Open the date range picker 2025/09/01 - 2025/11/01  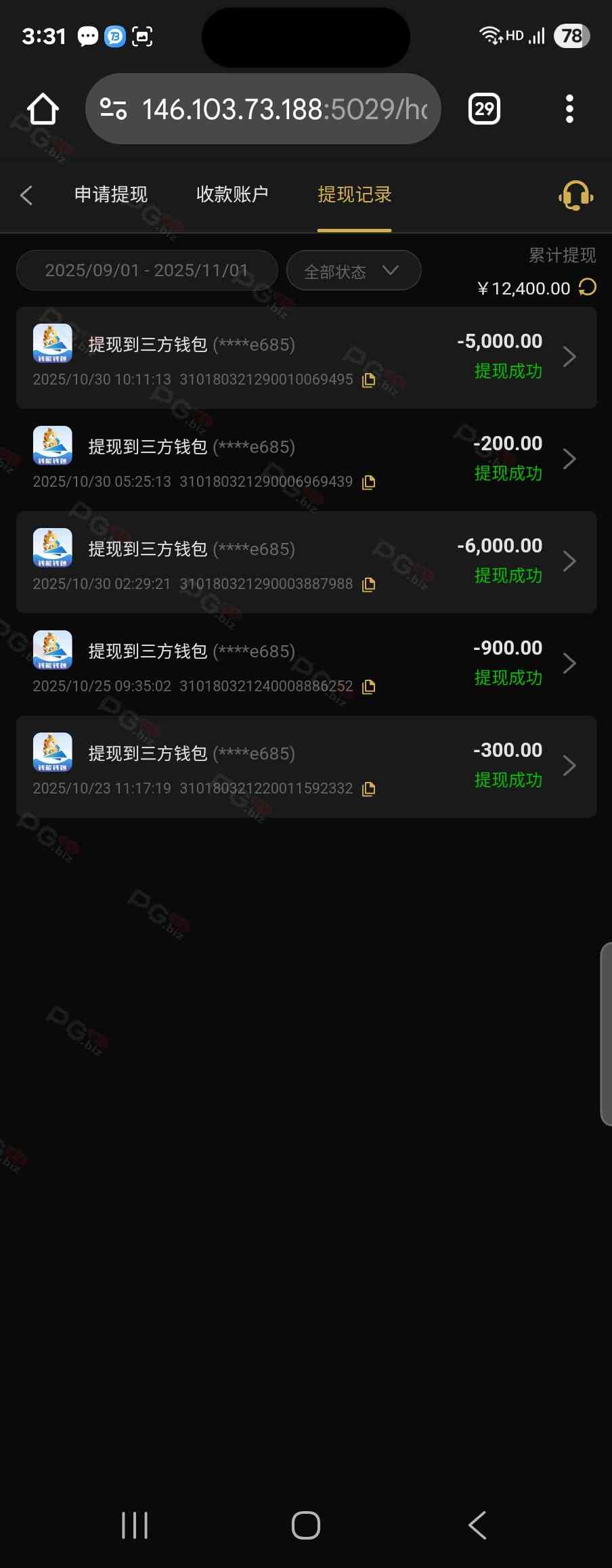pyautogui.click(x=147, y=270)
